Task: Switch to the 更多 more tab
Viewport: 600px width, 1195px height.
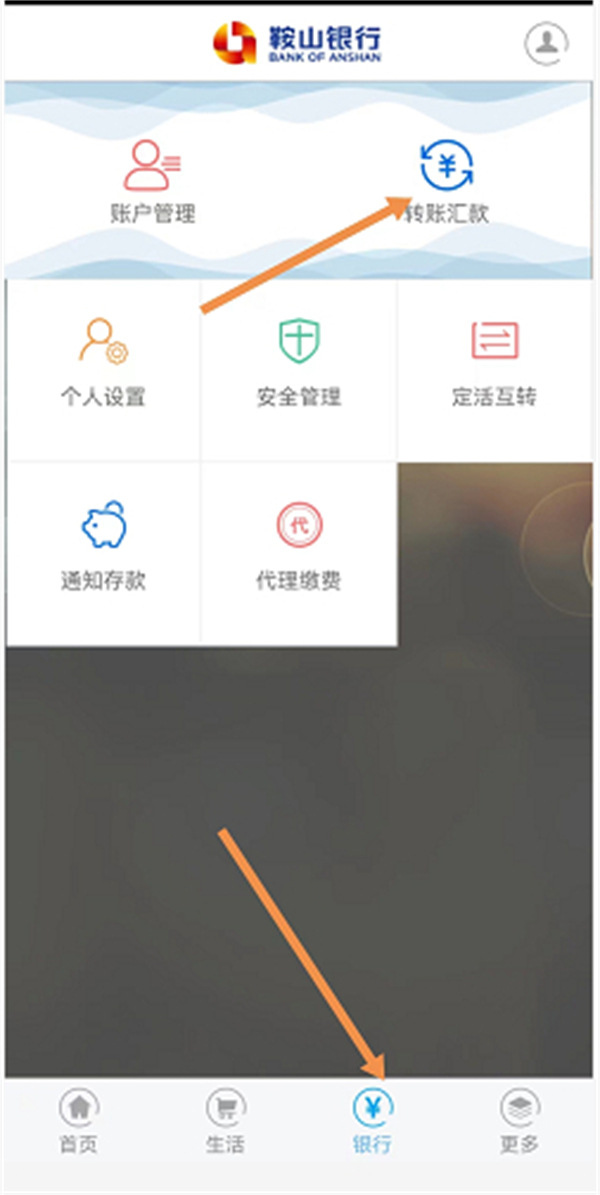Action: [520, 1121]
